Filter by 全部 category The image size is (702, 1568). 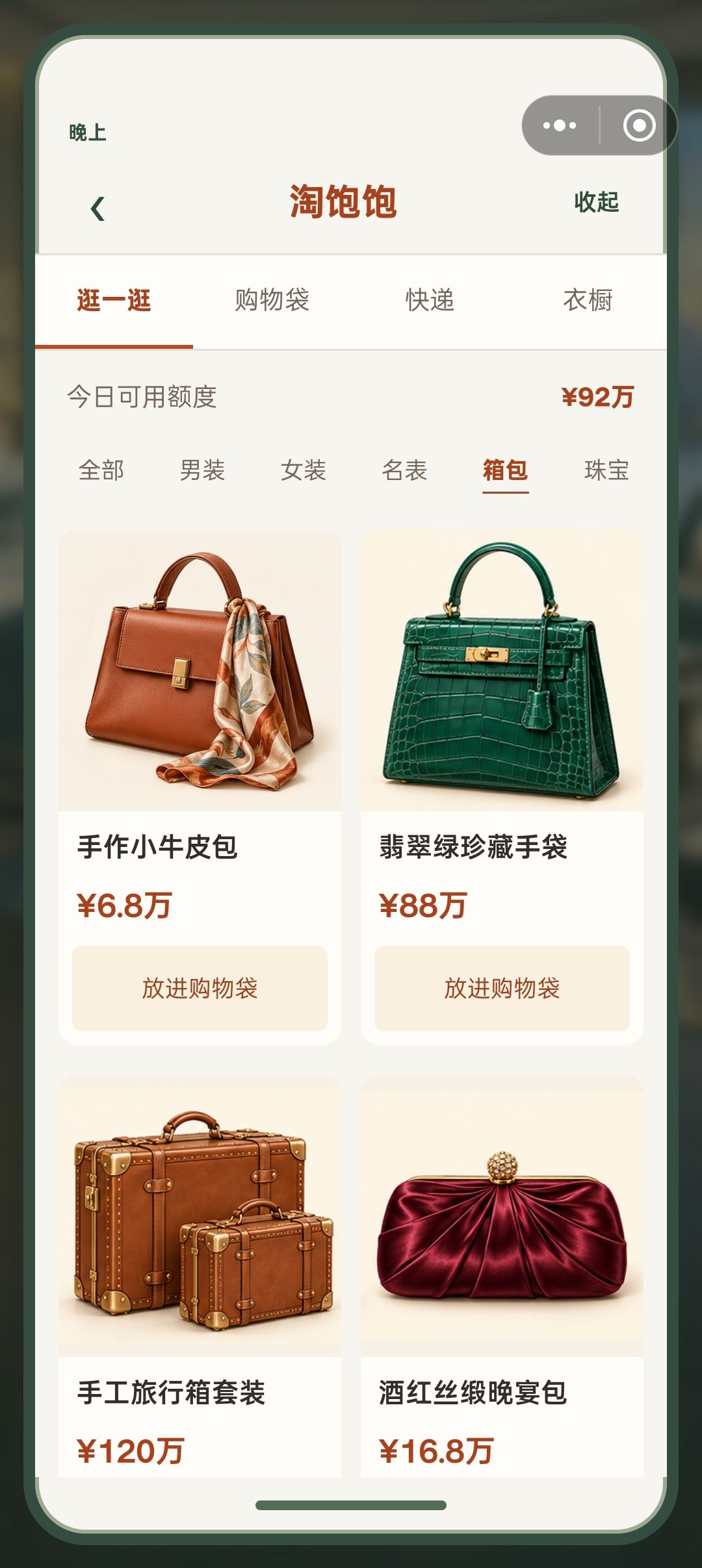(x=101, y=470)
